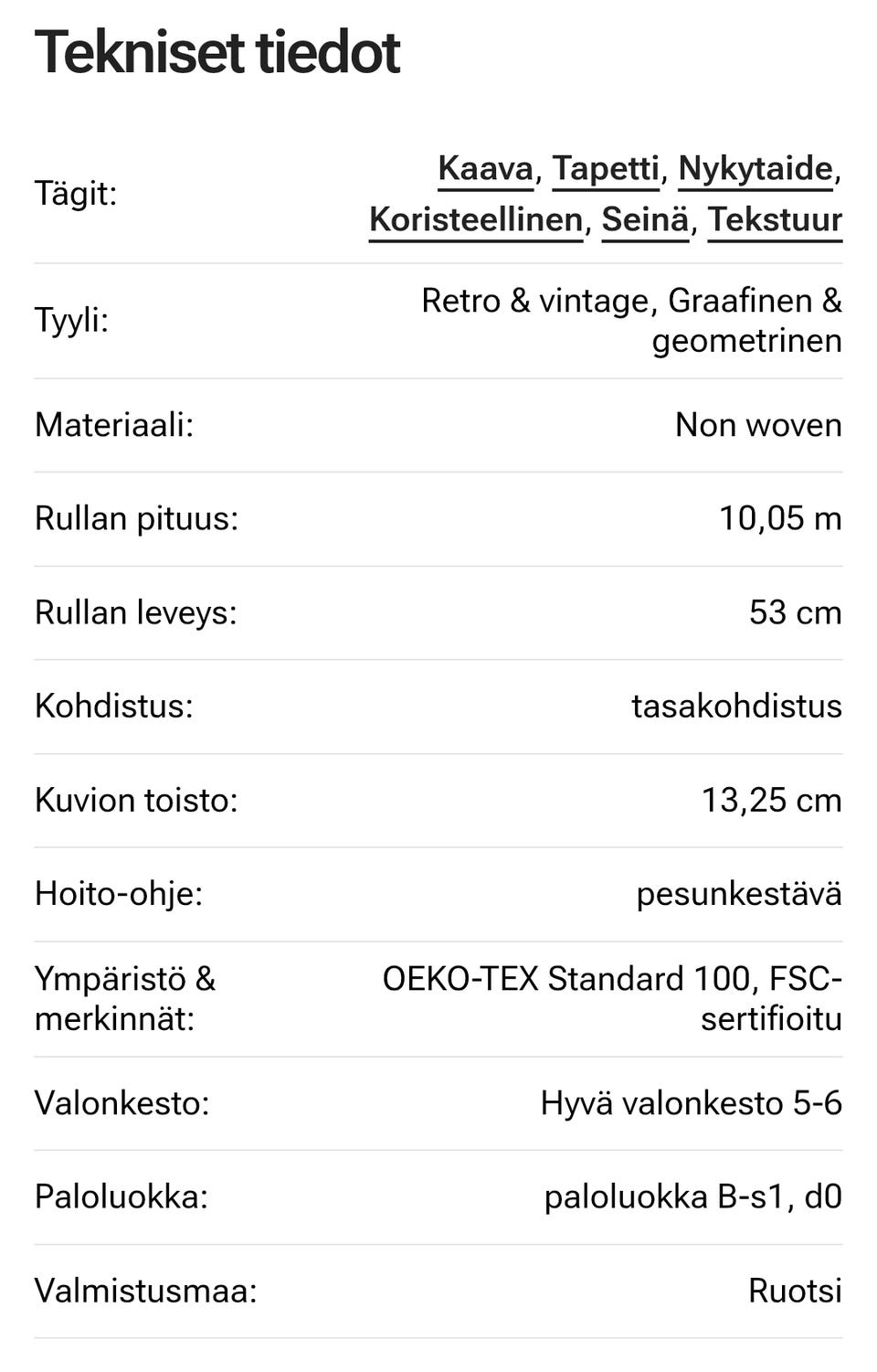Open the Tapetti tag link
877x1372 pixels.
coord(605,169)
